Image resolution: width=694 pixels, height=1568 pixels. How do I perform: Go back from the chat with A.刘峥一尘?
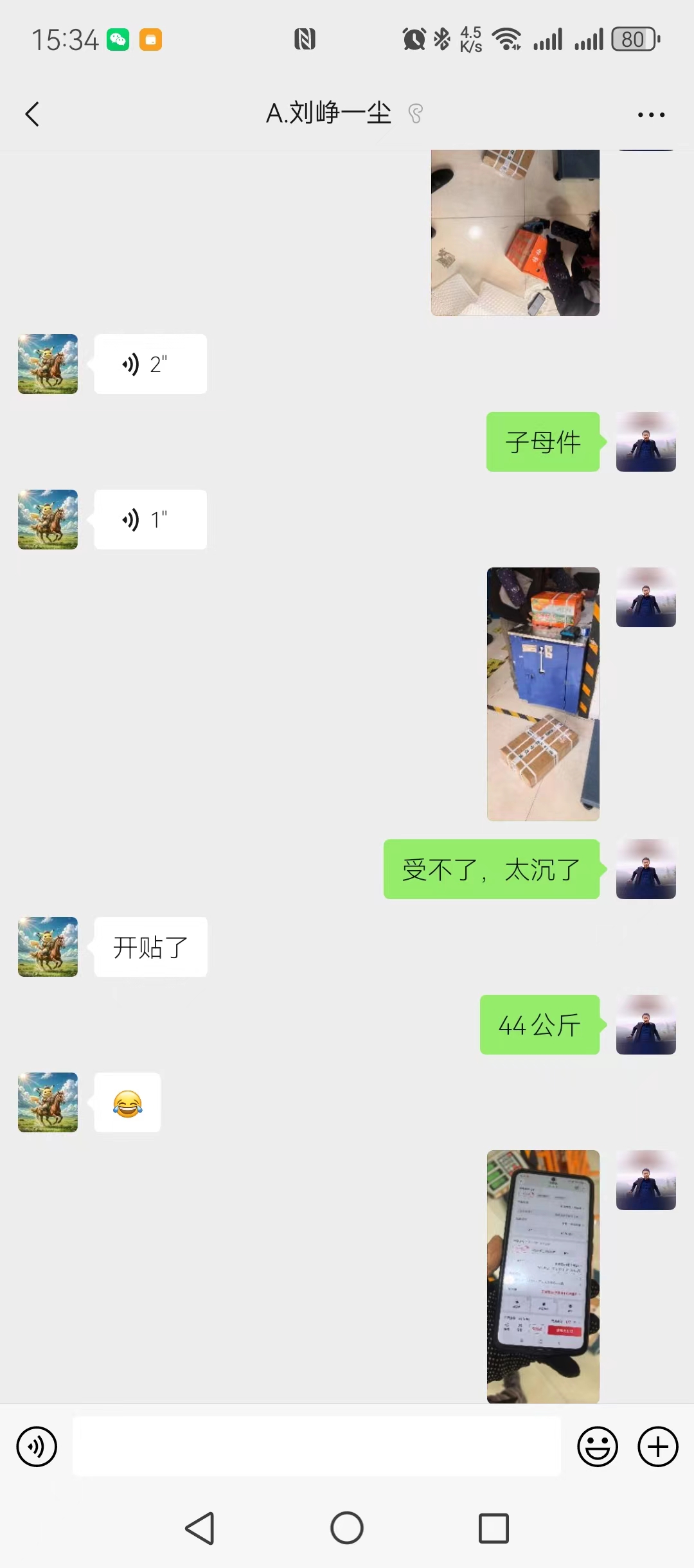pos(32,114)
